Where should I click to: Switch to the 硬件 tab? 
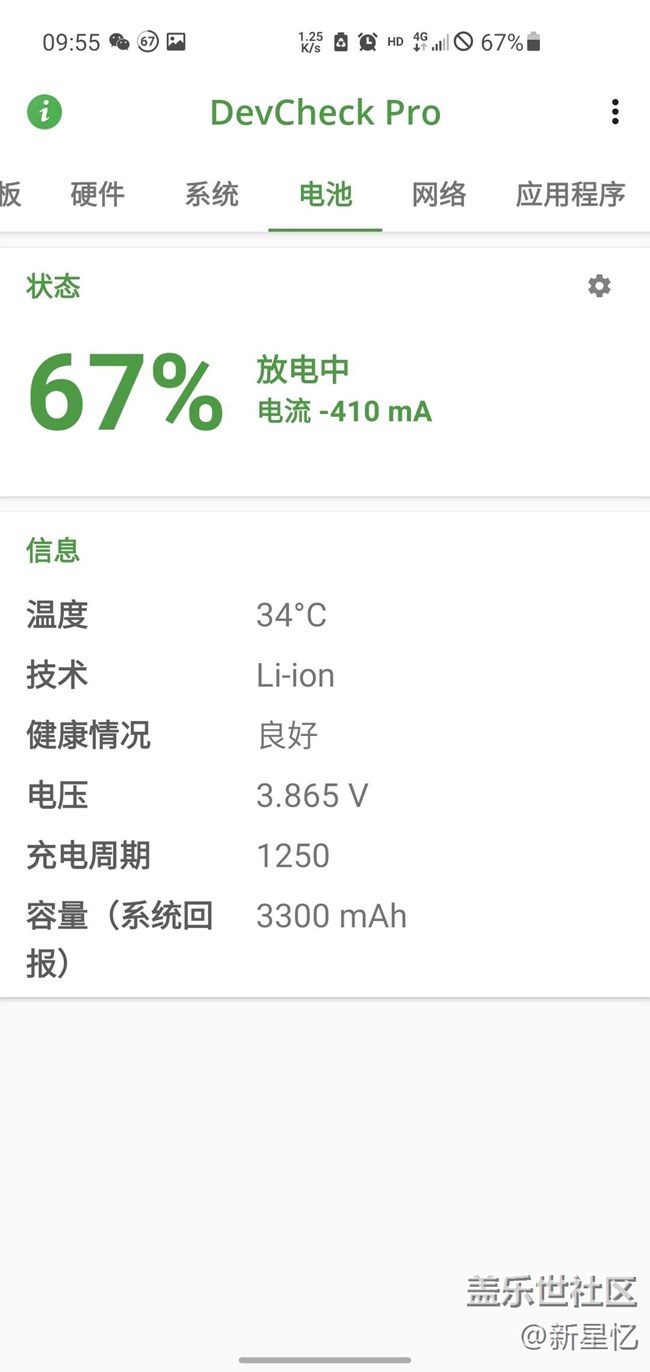pyautogui.click(x=98, y=194)
